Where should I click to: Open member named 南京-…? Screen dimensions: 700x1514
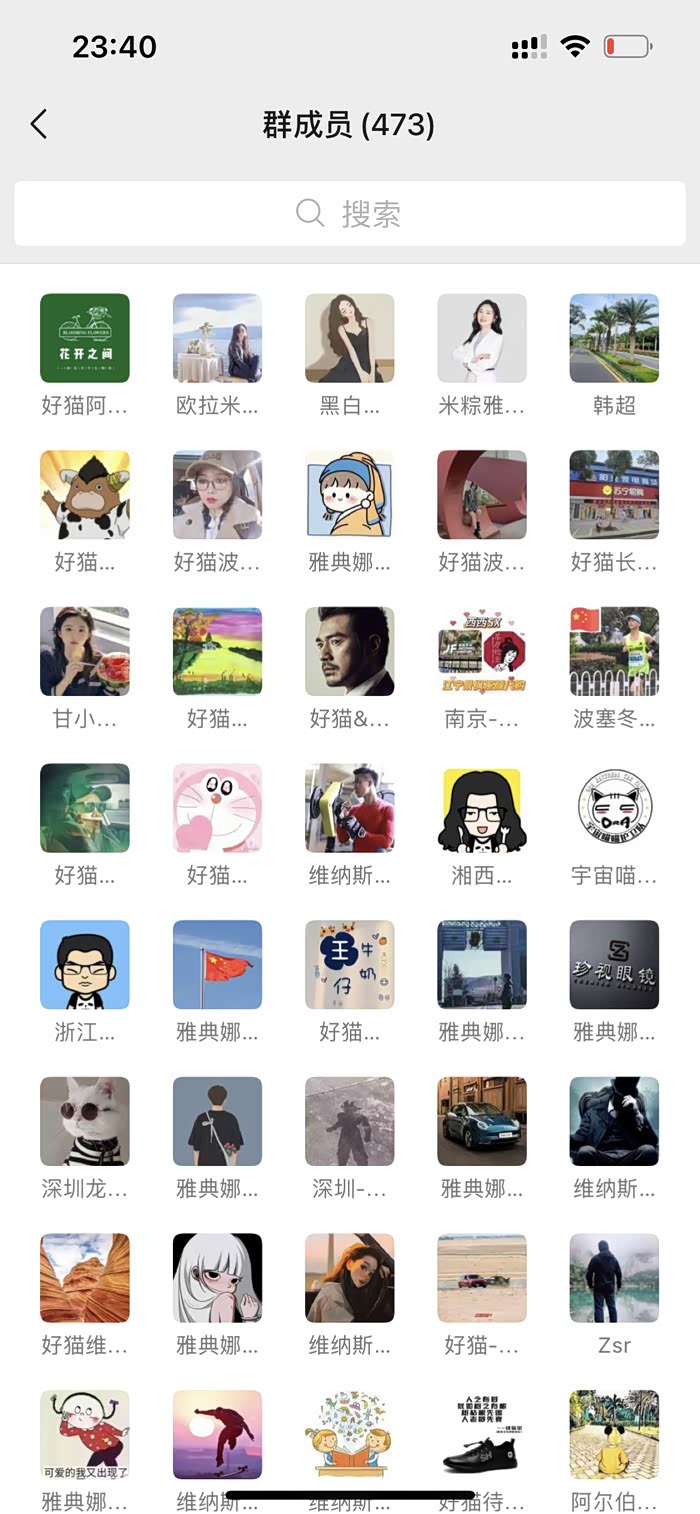[481, 651]
